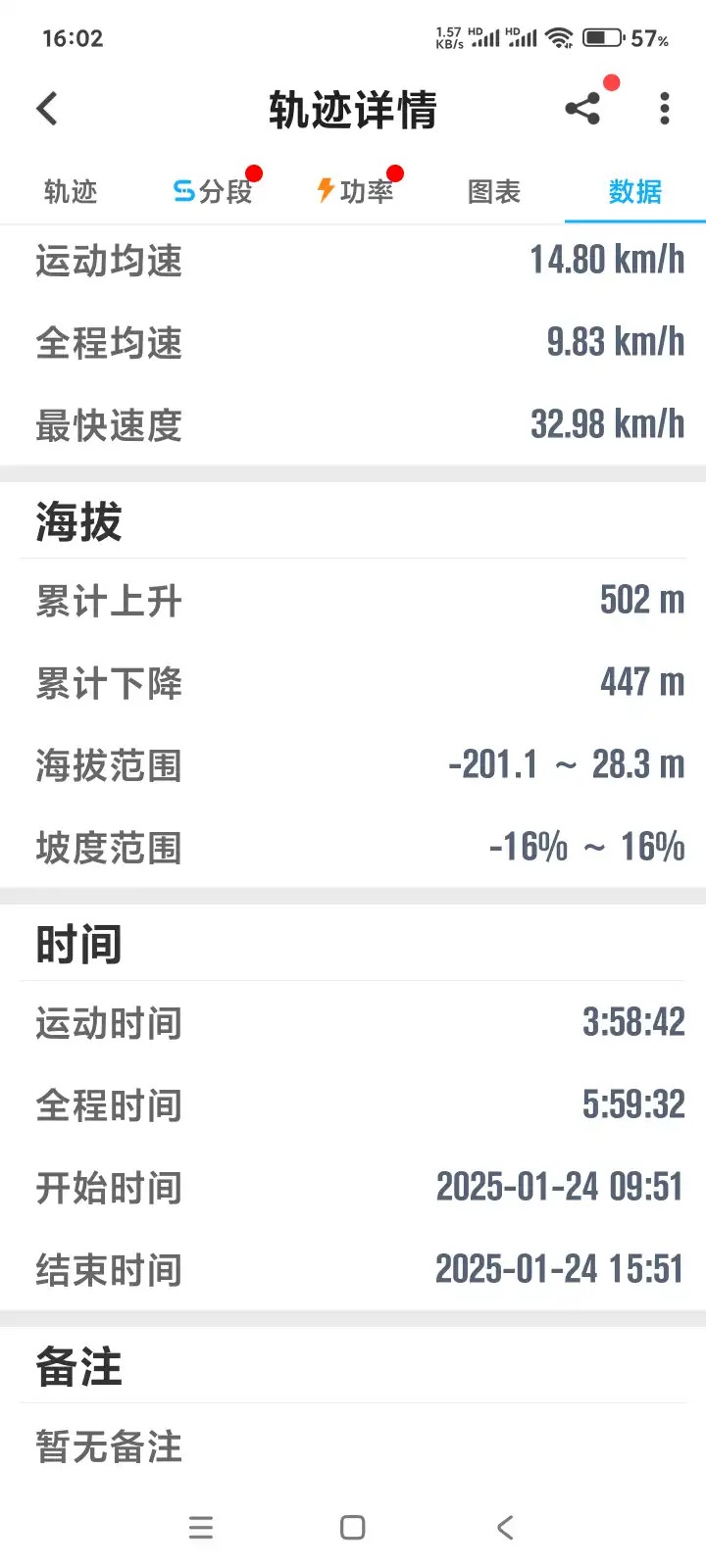This screenshot has height=1568, width=706.
Task: Go back from 轨迹详情 page
Action: tap(47, 109)
